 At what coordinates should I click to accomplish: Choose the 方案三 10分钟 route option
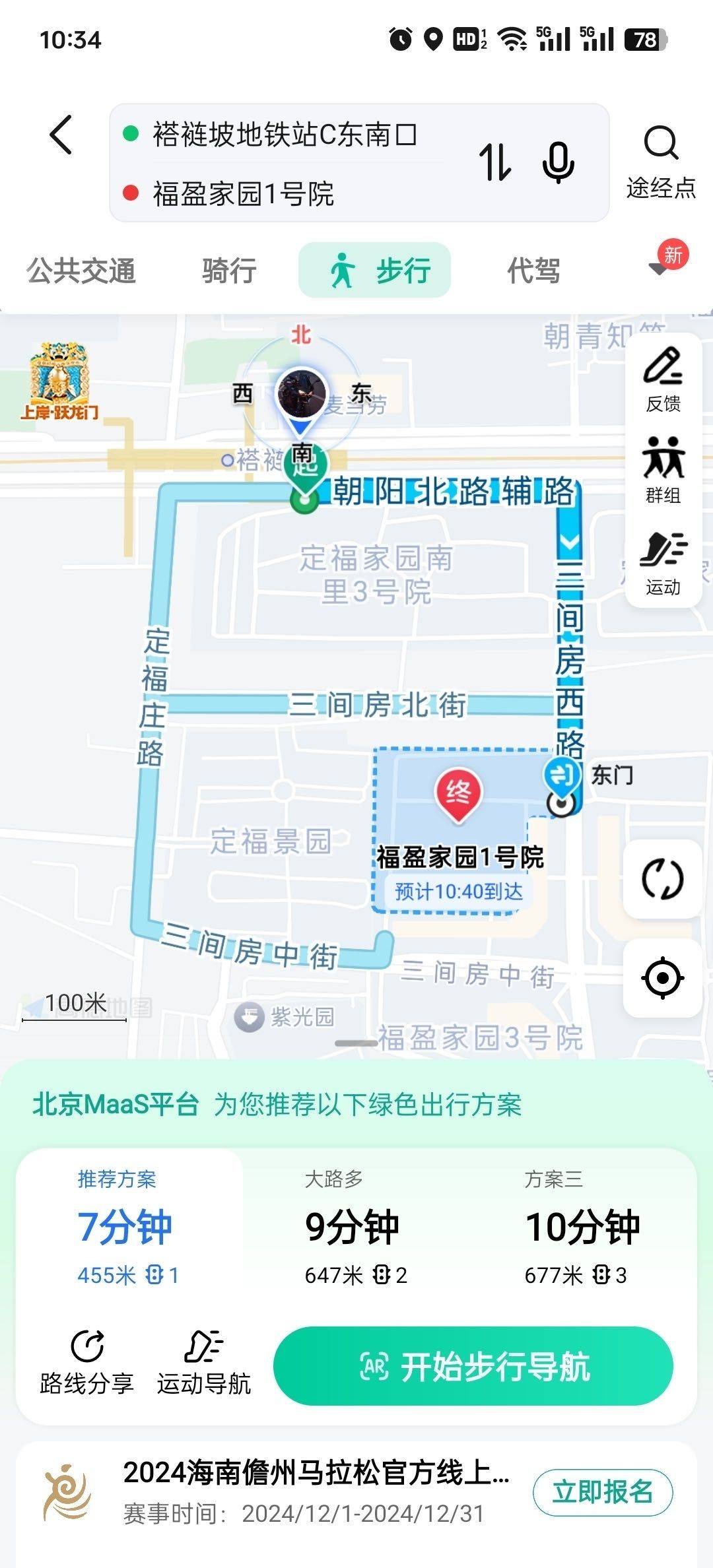click(x=581, y=1228)
